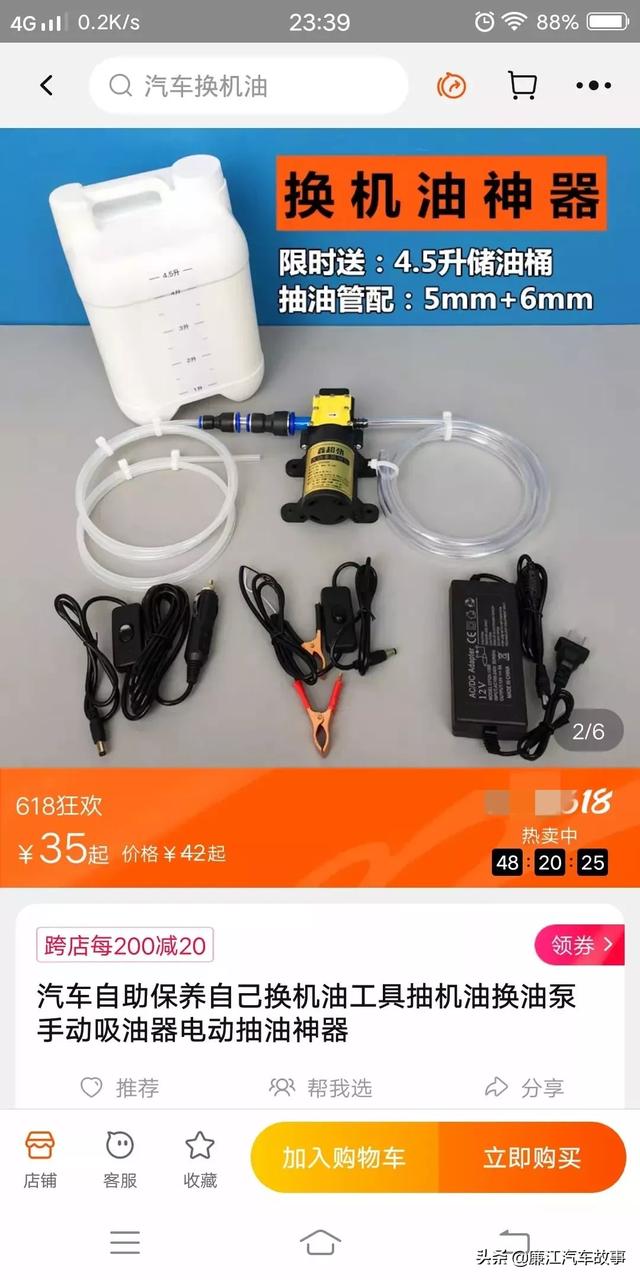The image size is (640, 1280).
Task: Buy now with 立即购买
Action: point(532,1158)
